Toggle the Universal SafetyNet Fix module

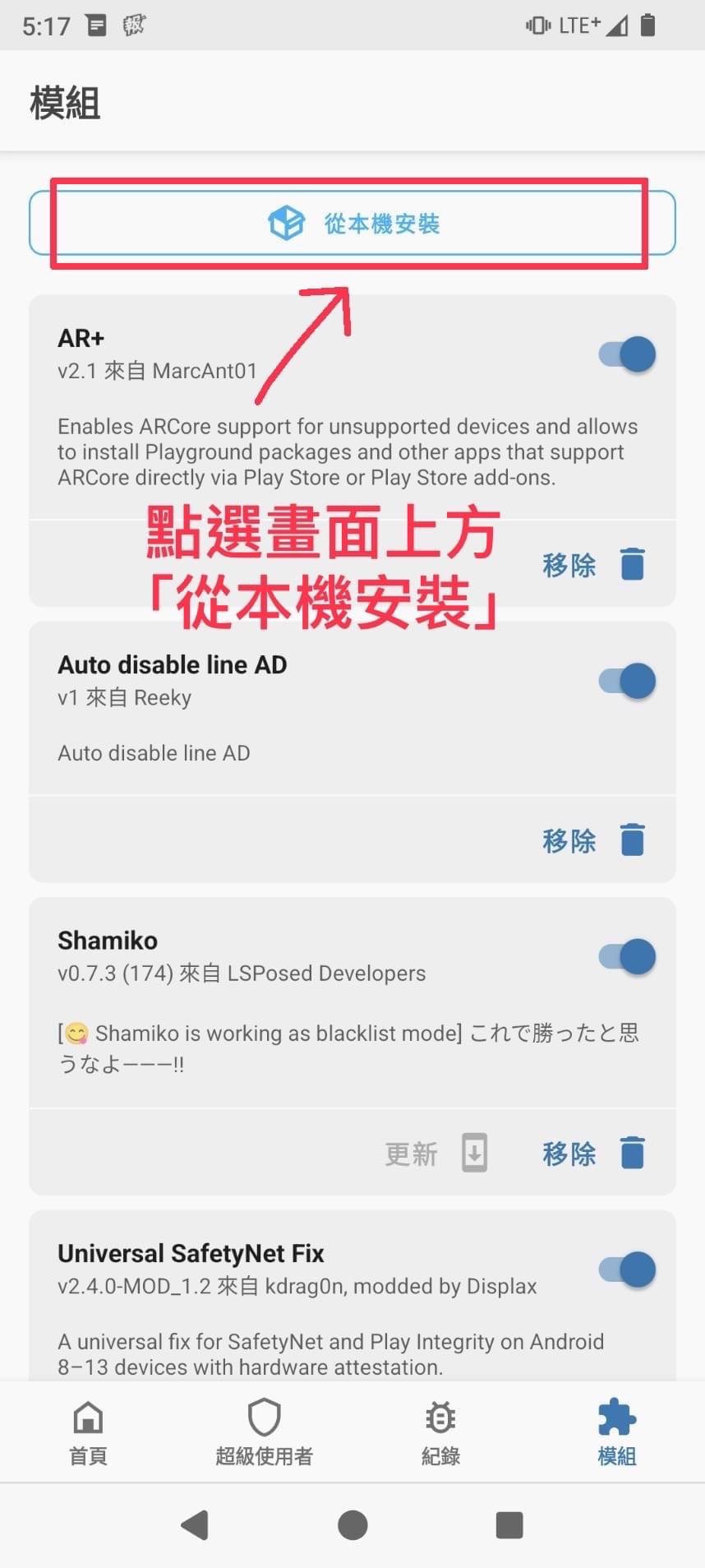(x=627, y=1270)
